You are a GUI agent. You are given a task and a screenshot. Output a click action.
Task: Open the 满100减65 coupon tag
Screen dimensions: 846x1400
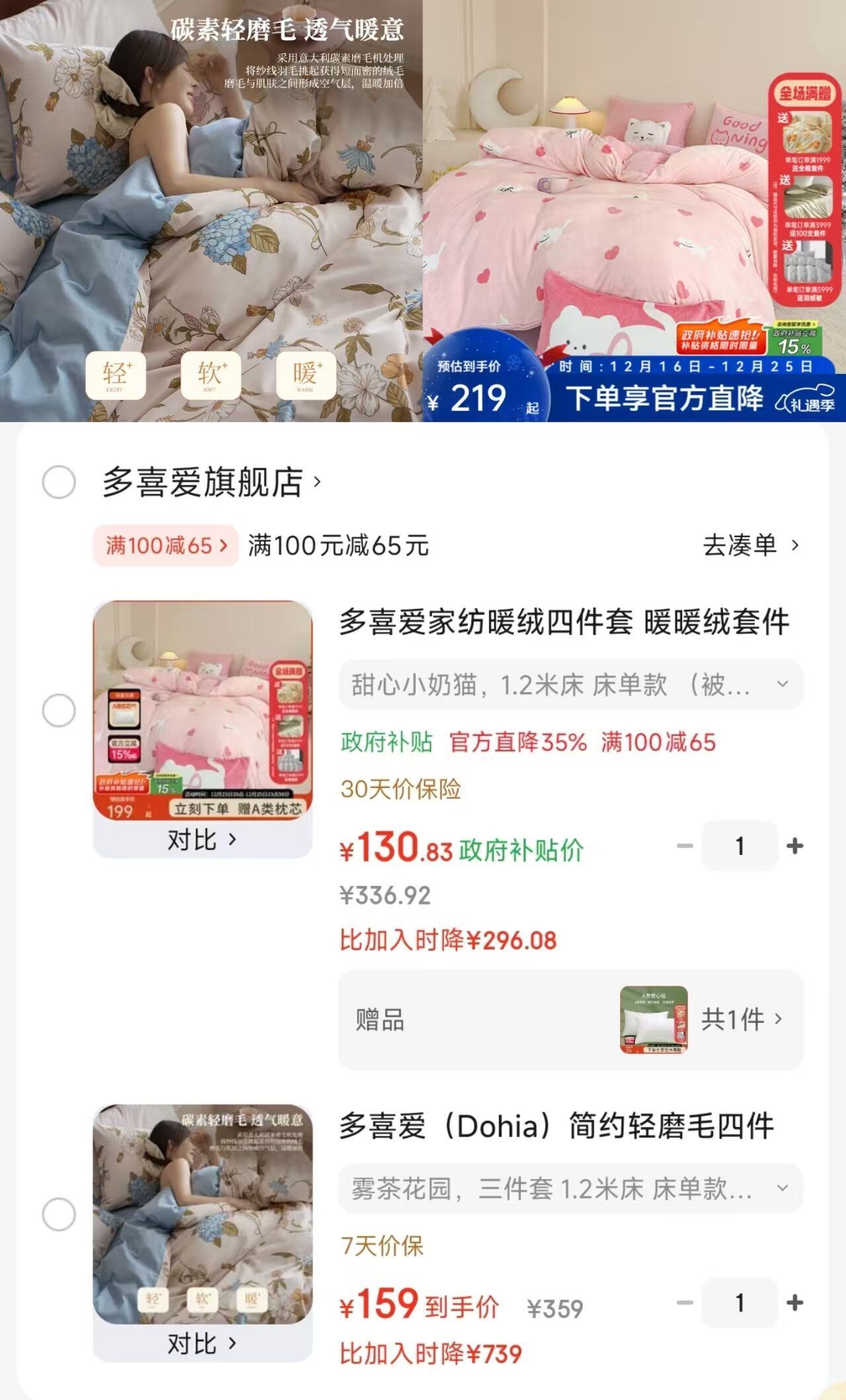pos(165,546)
